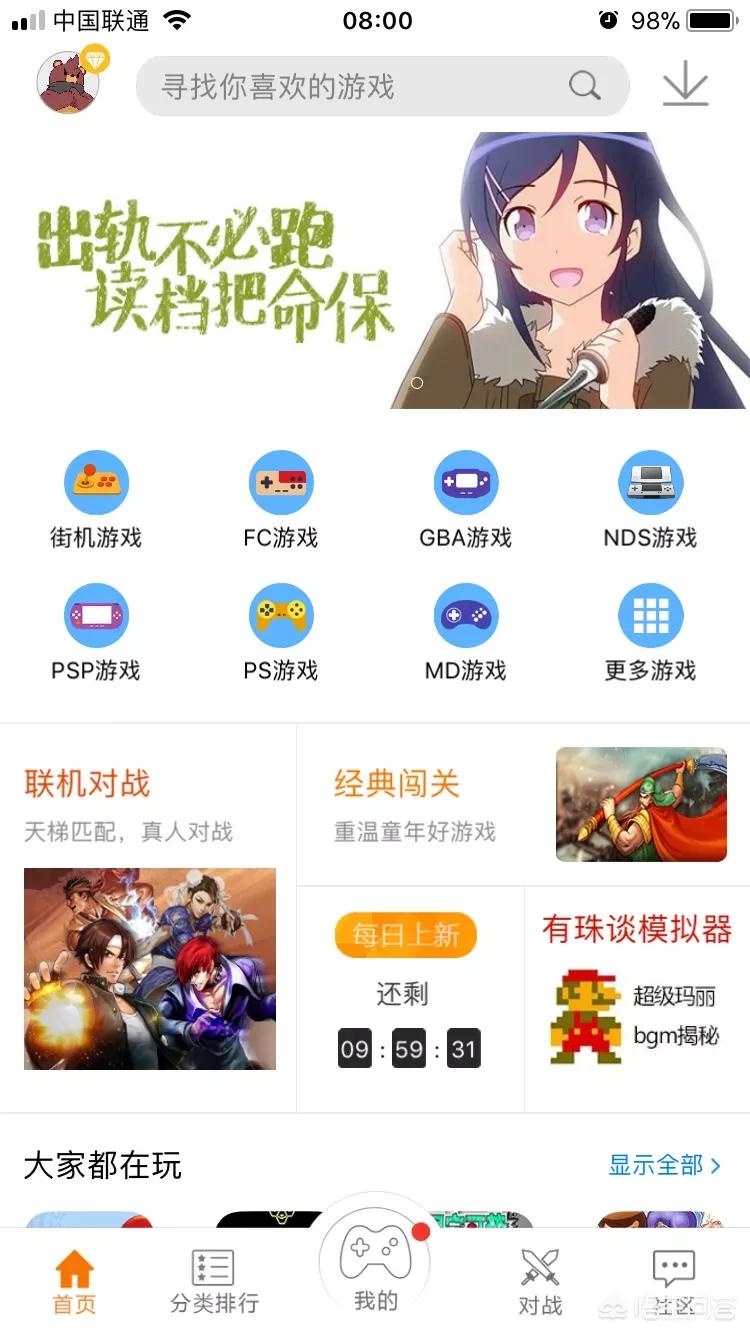Screen dimensions: 750x1334
Task: Open FC游戏 category
Action: pos(281,500)
